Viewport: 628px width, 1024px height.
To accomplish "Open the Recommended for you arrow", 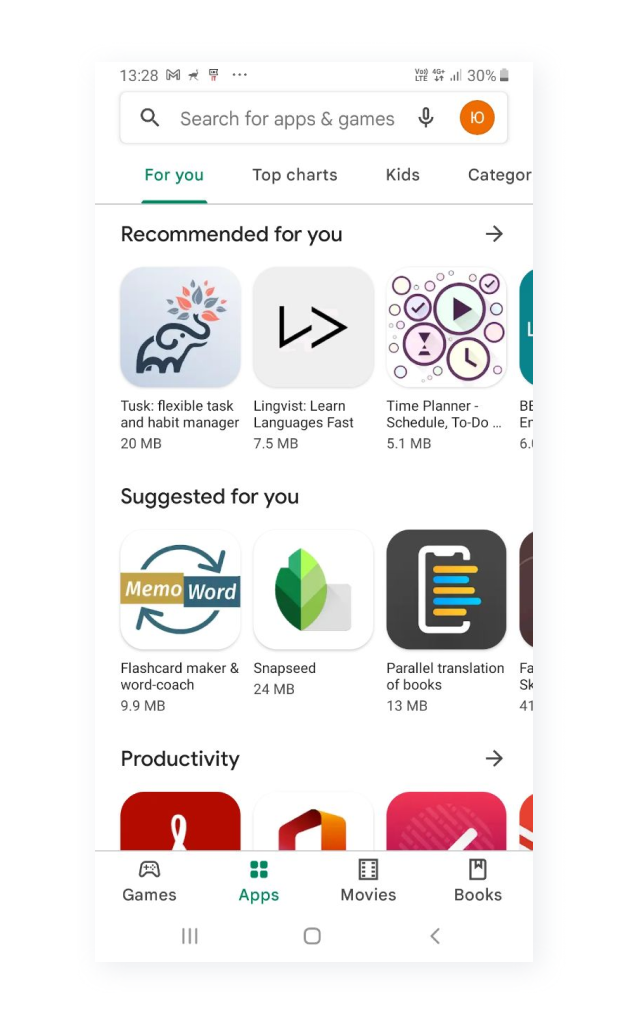I will (x=494, y=234).
